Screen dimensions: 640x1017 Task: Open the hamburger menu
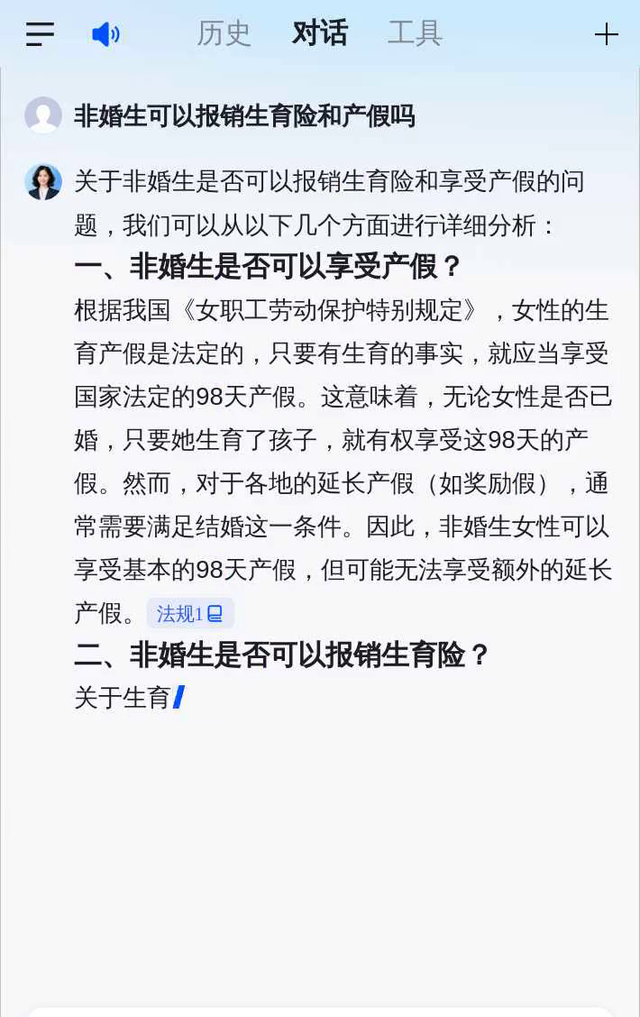click(40, 34)
